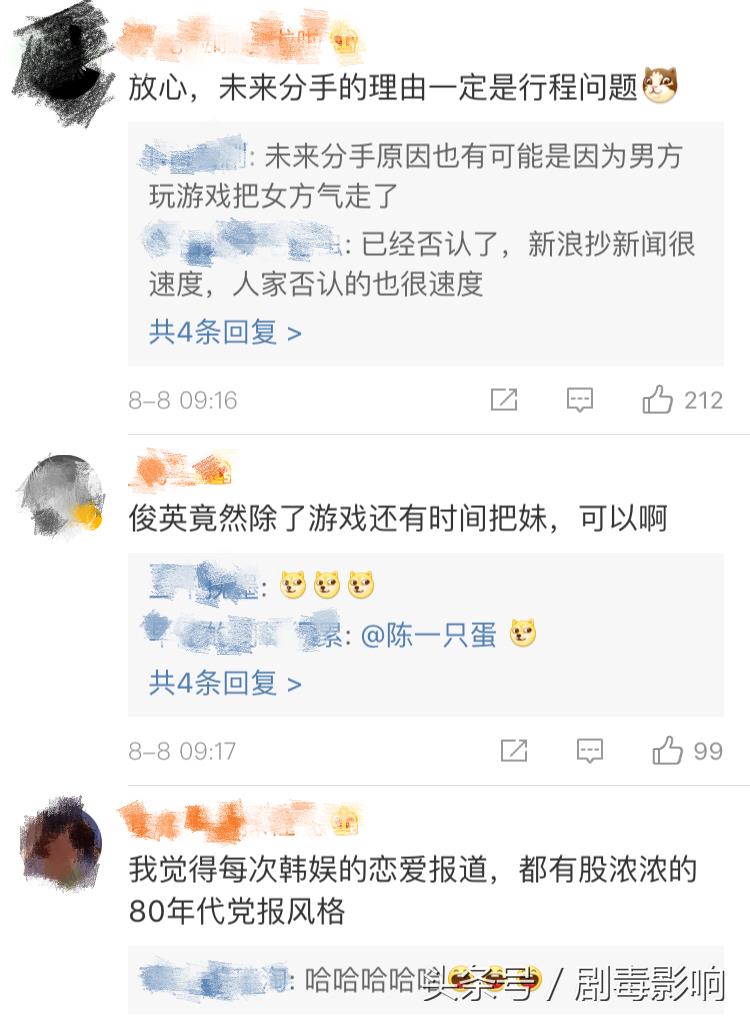Like the comment with 99 likes
The width and height of the screenshot is (750, 1016).
667,751
